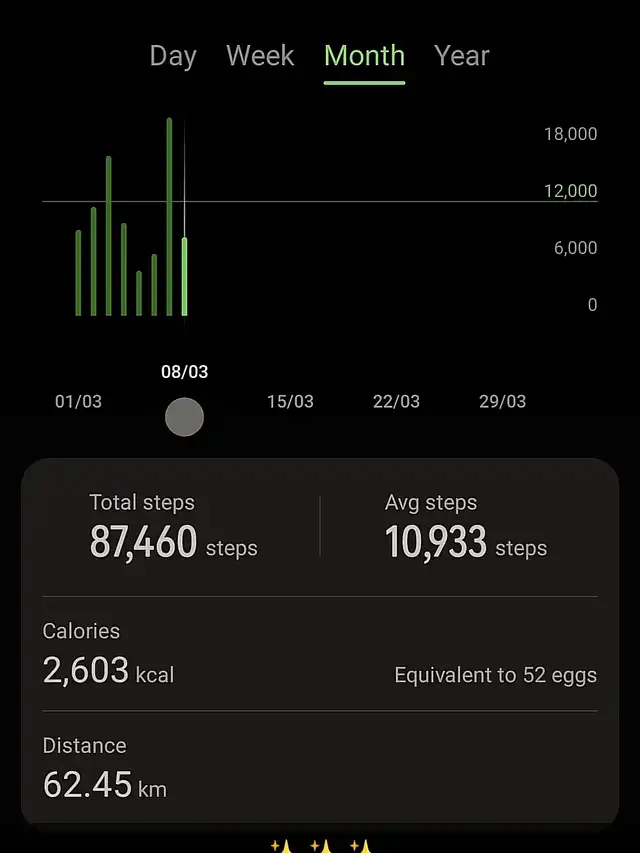640x853 pixels.
Task: Select the Month tab
Action: (x=364, y=56)
